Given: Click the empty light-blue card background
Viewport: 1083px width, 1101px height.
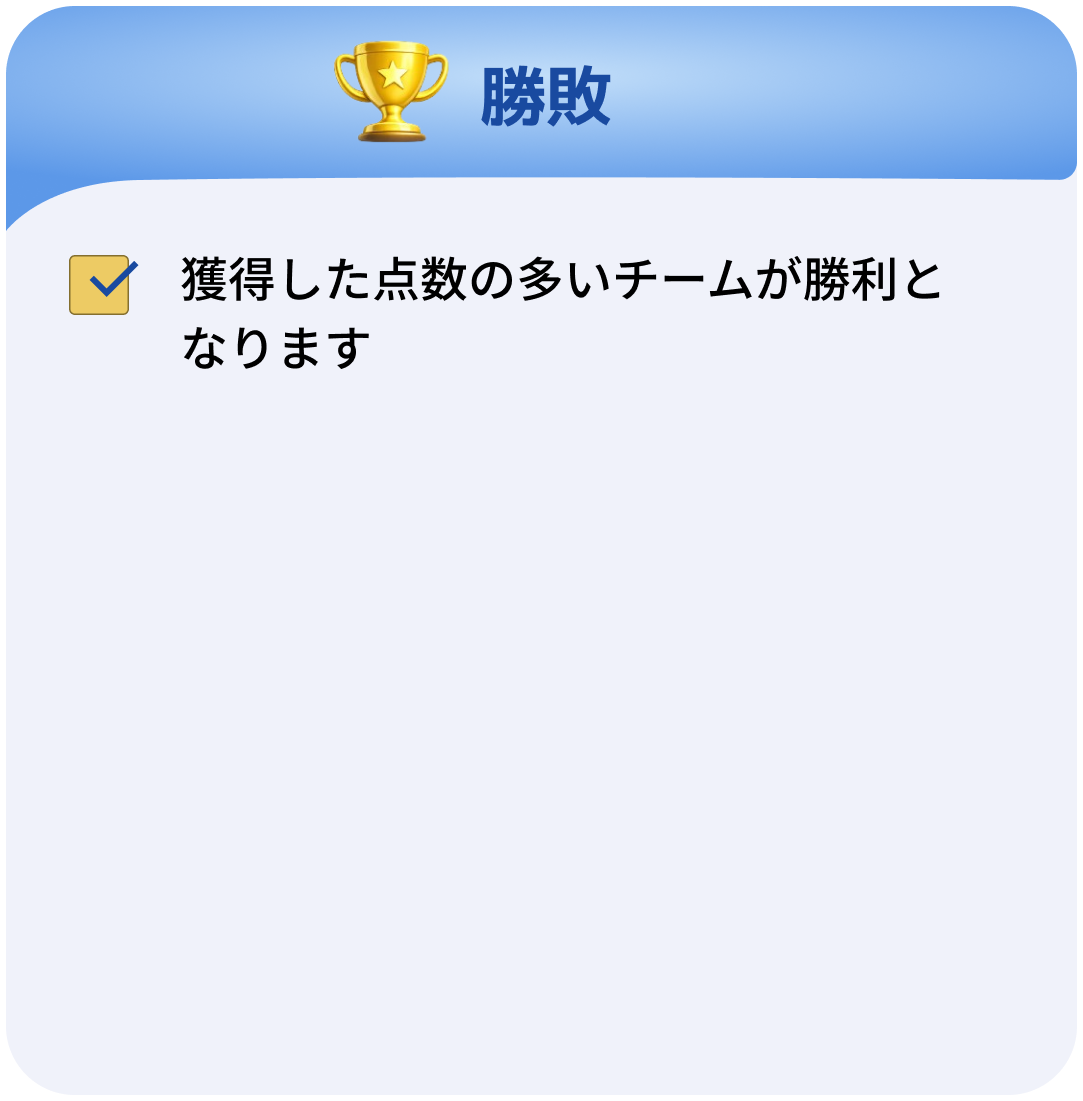Looking at the screenshot, I should click(541, 700).
